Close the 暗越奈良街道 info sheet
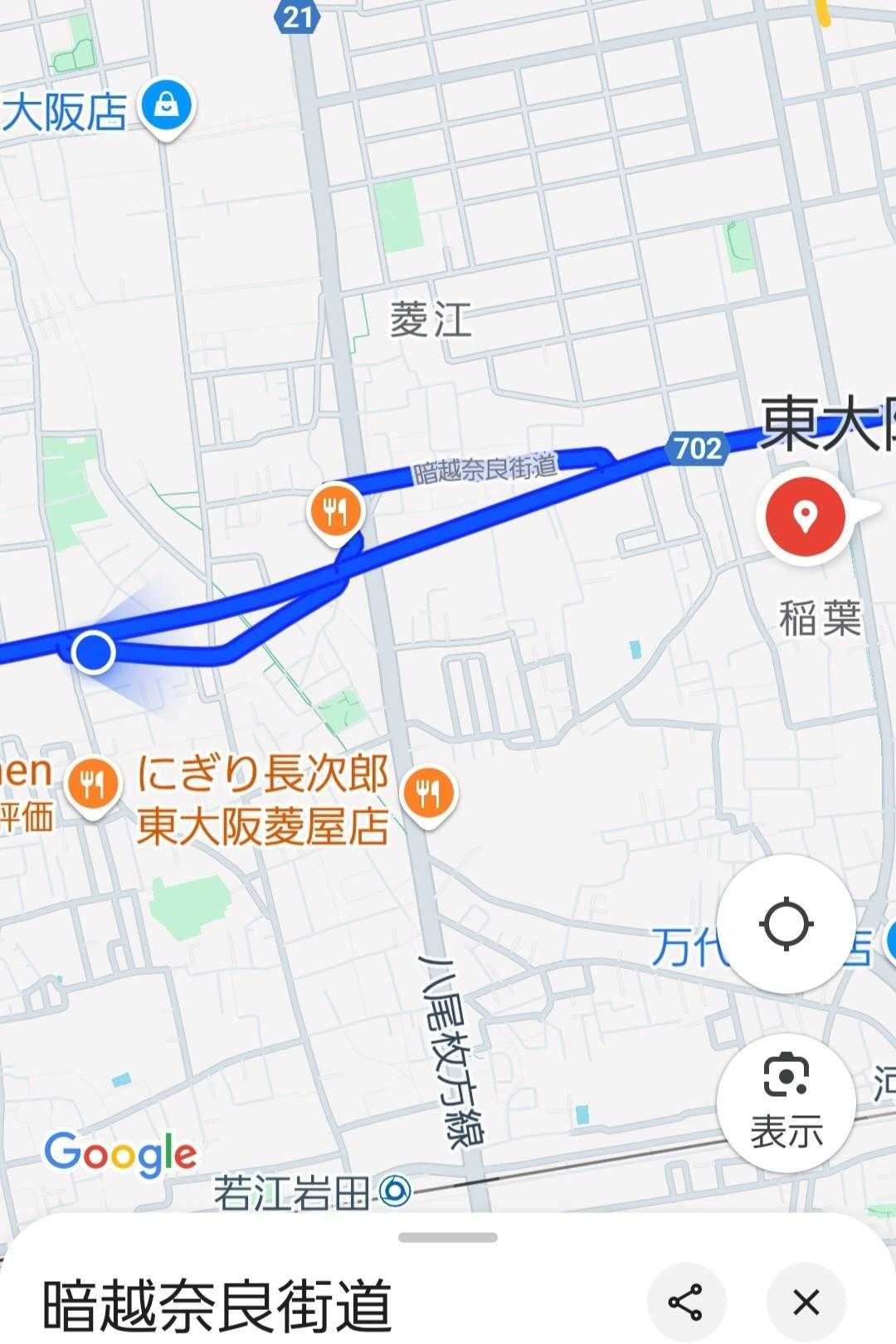The image size is (896, 1344). 806,1302
